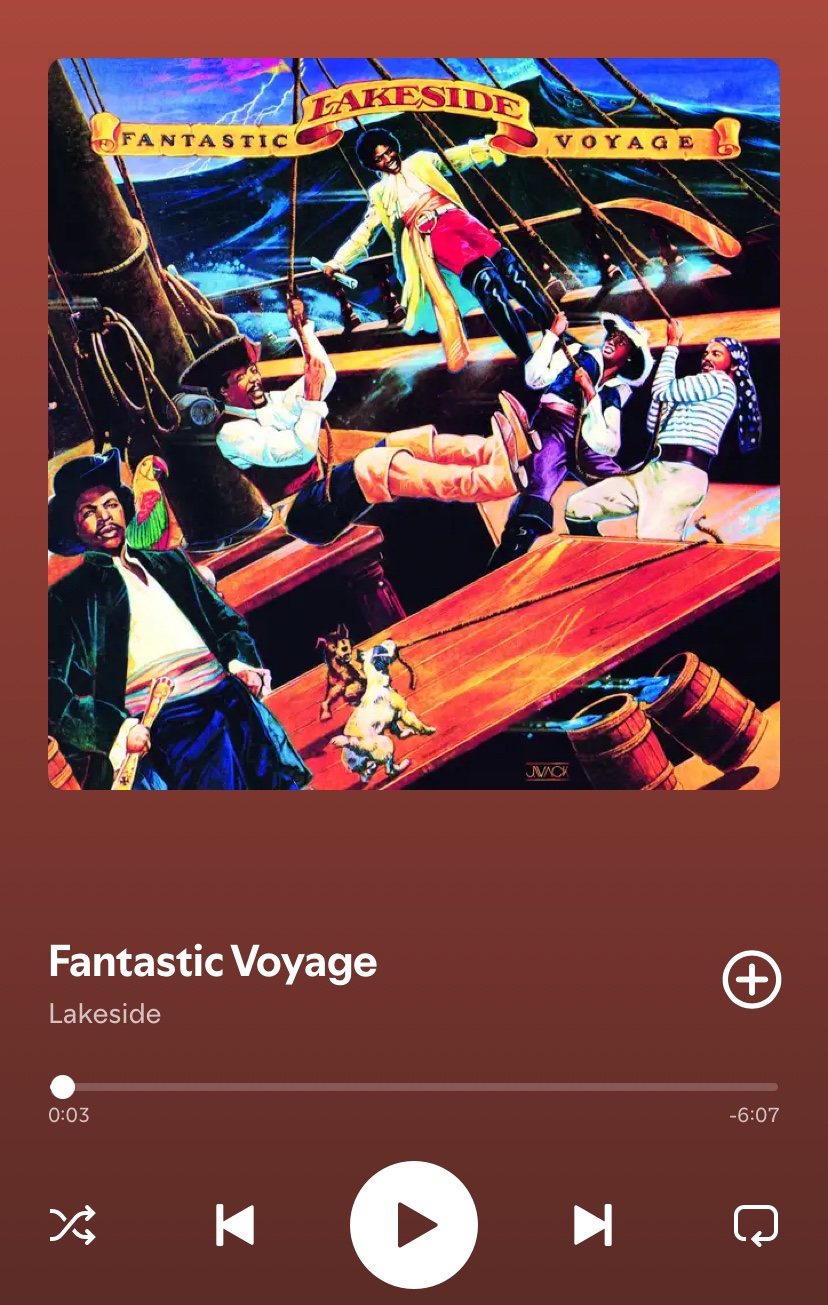828x1305 pixels.
Task: Open the Lakeside artist page
Action: tap(105, 1014)
